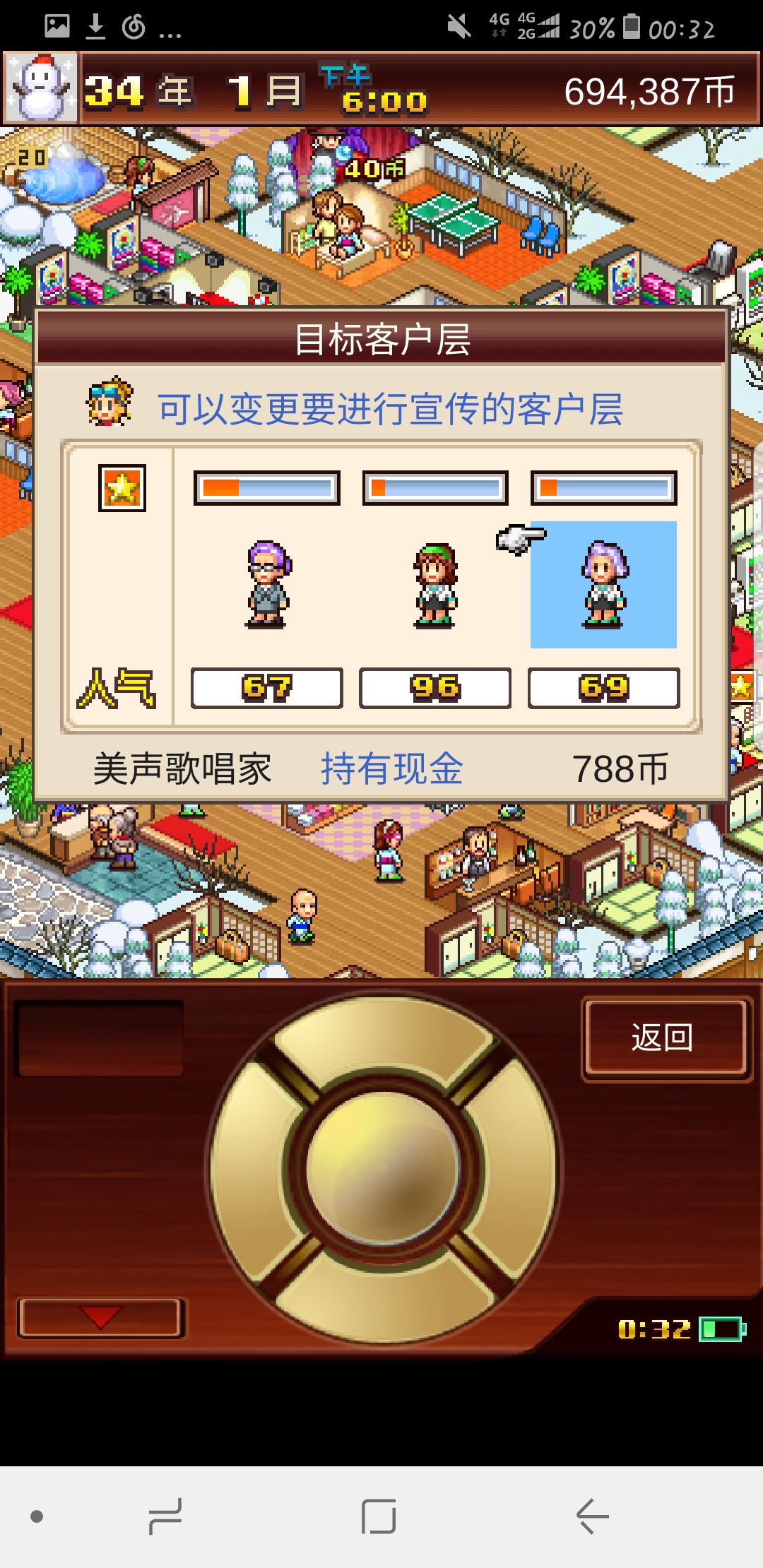Select the grandma customer with popularity 67
763x1568 pixels.
[x=267, y=586]
